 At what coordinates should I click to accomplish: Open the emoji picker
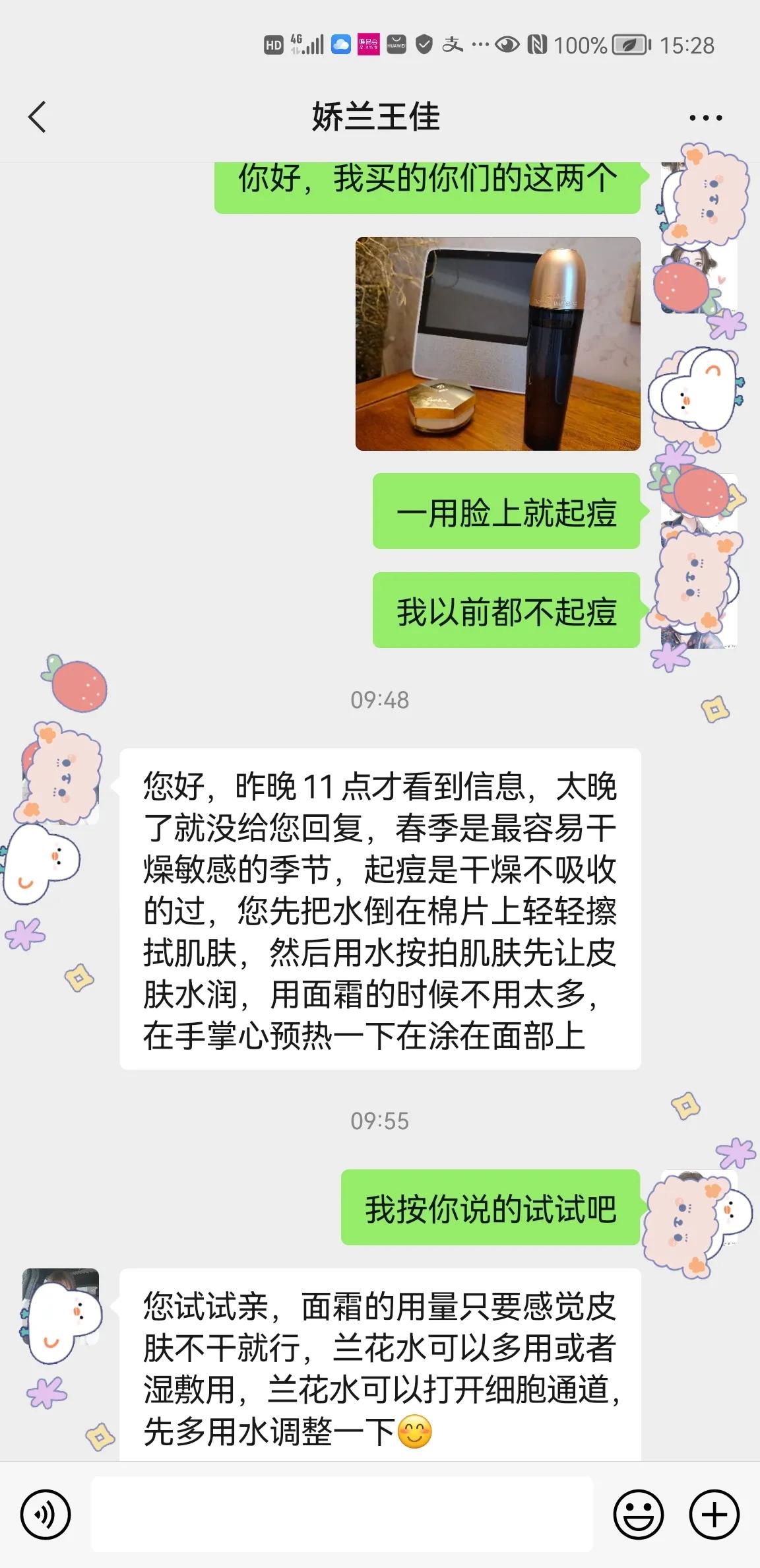(638, 1514)
